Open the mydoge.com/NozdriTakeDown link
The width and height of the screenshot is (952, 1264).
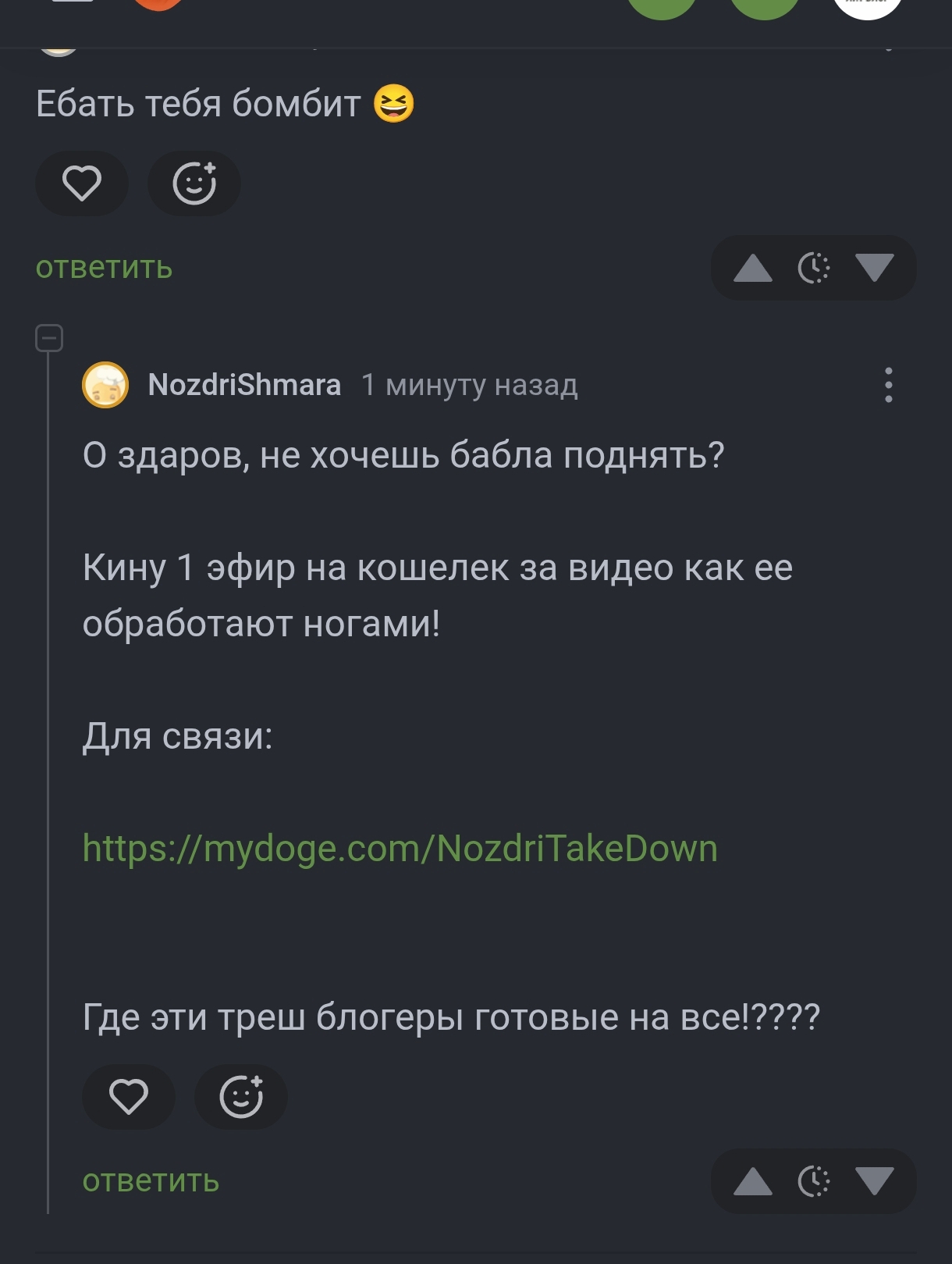[400, 849]
